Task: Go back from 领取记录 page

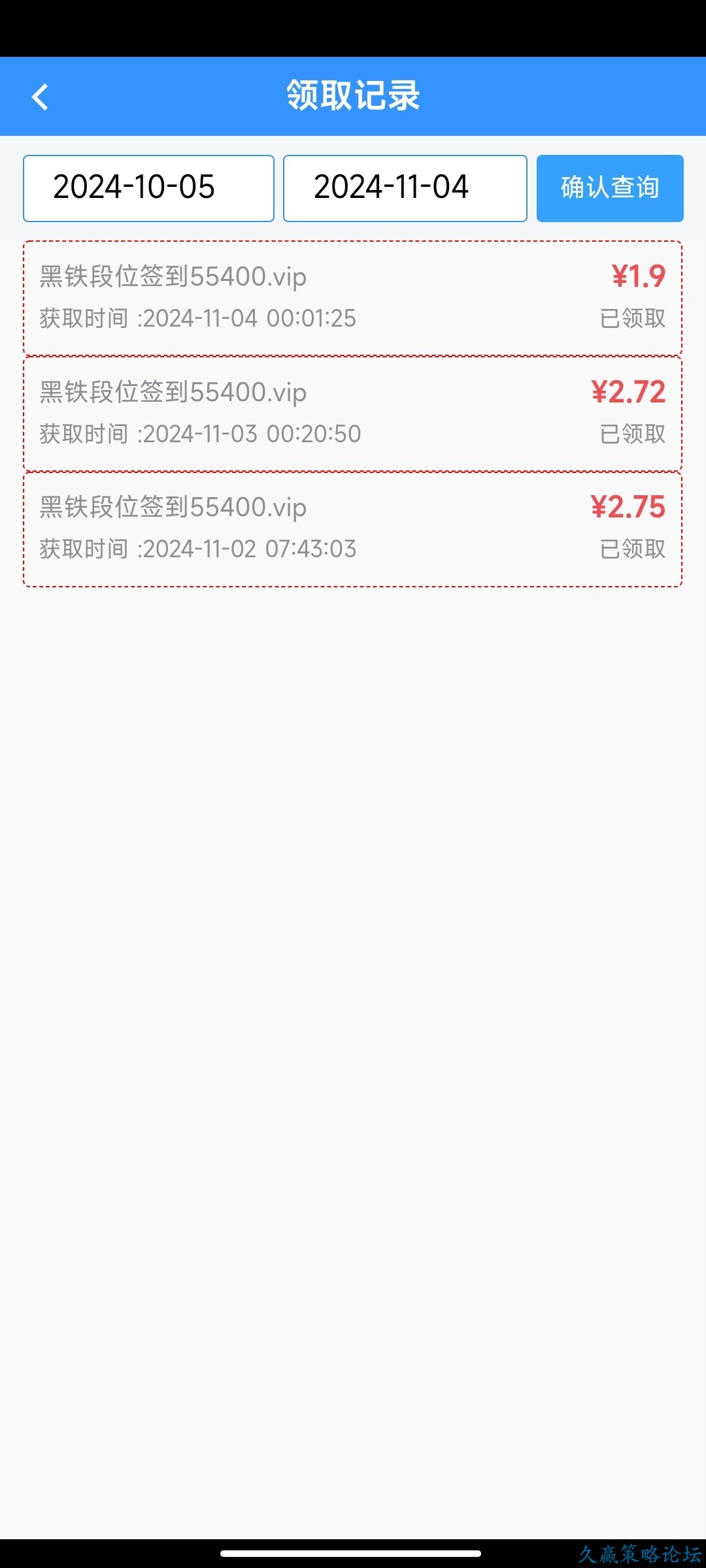Action: pyautogui.click(x=41, y=97)
